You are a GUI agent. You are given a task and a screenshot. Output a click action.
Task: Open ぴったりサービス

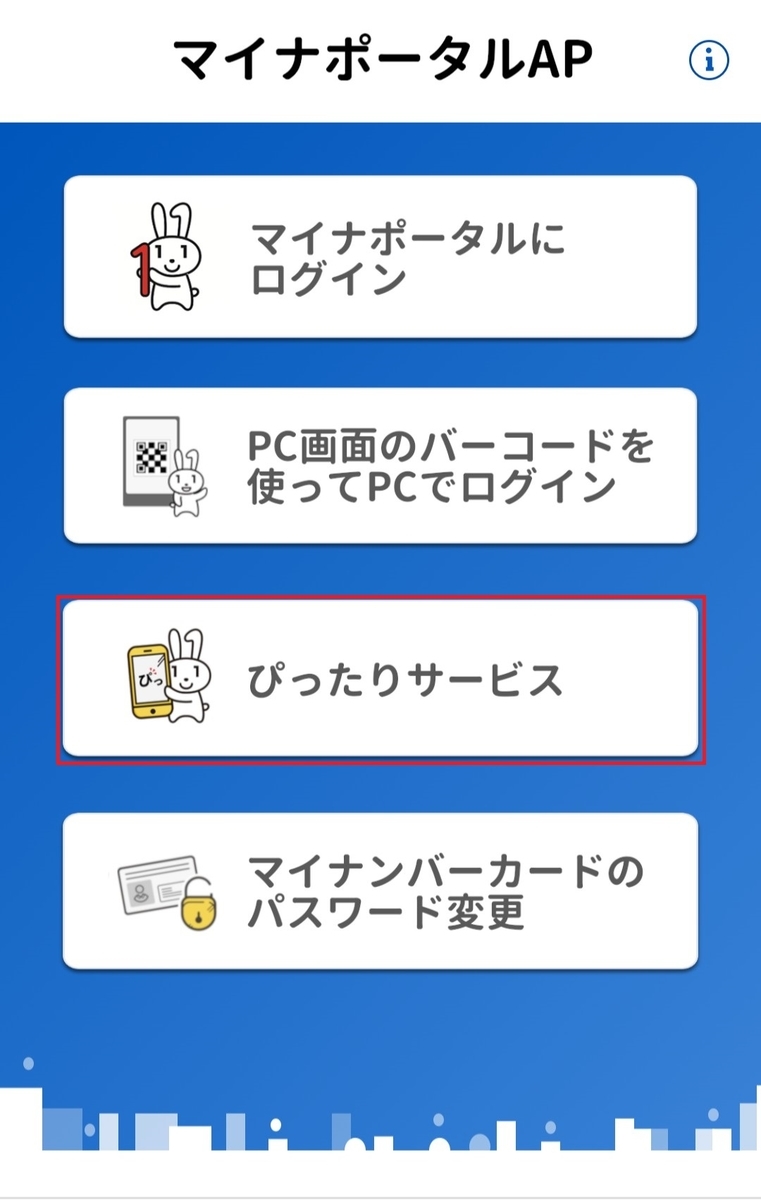(380, 679)
